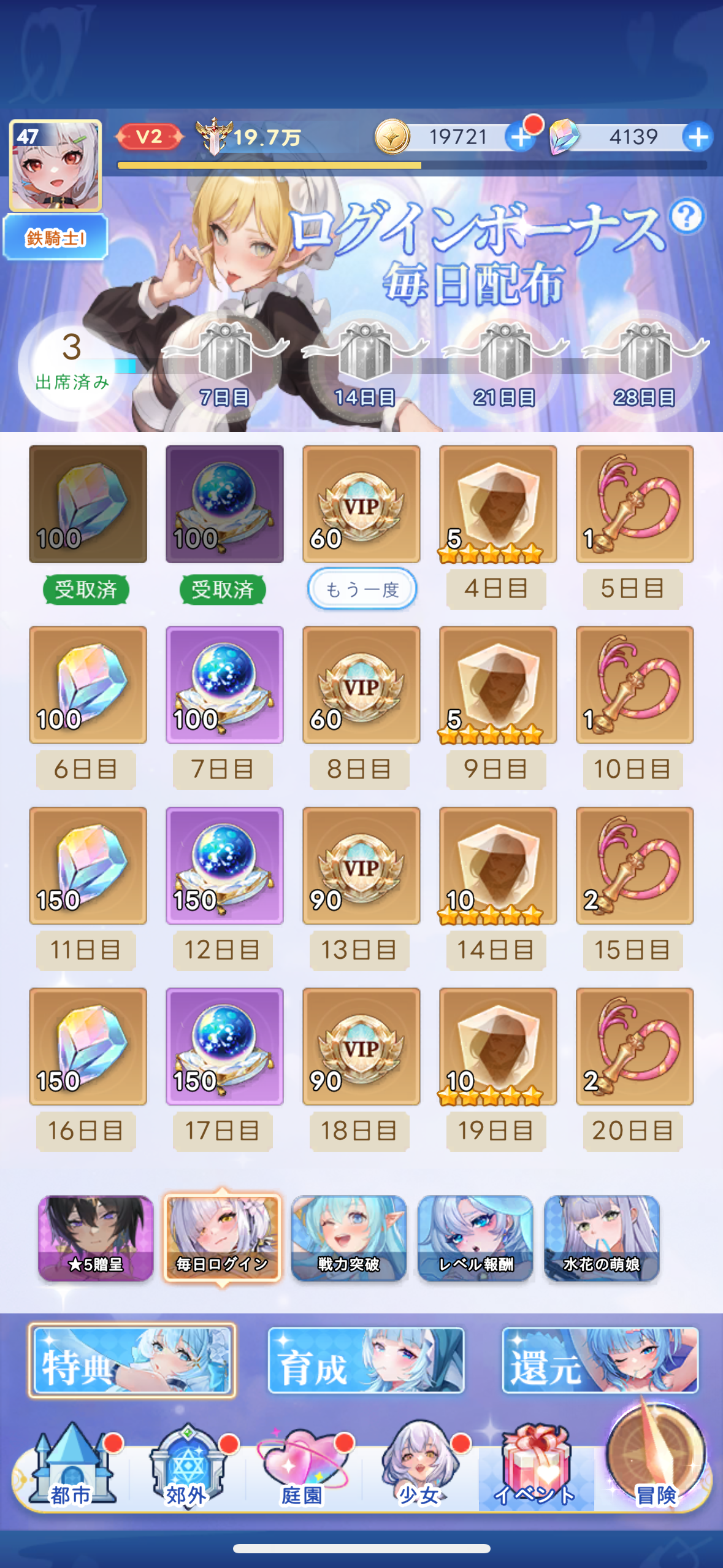View the 10日目 reward item
Screen dimensions: 723x1568
(635, 685)
